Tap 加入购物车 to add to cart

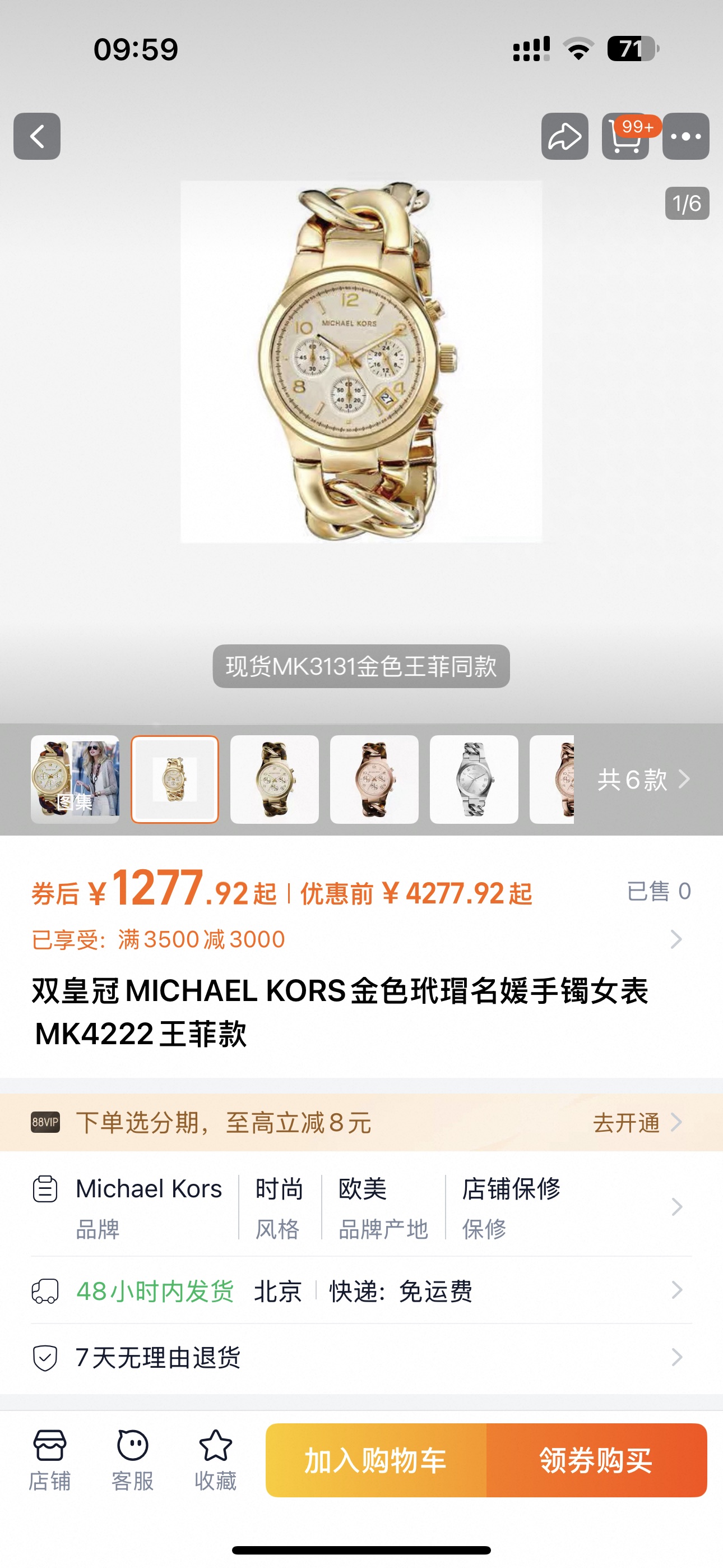coord(376,1460)
